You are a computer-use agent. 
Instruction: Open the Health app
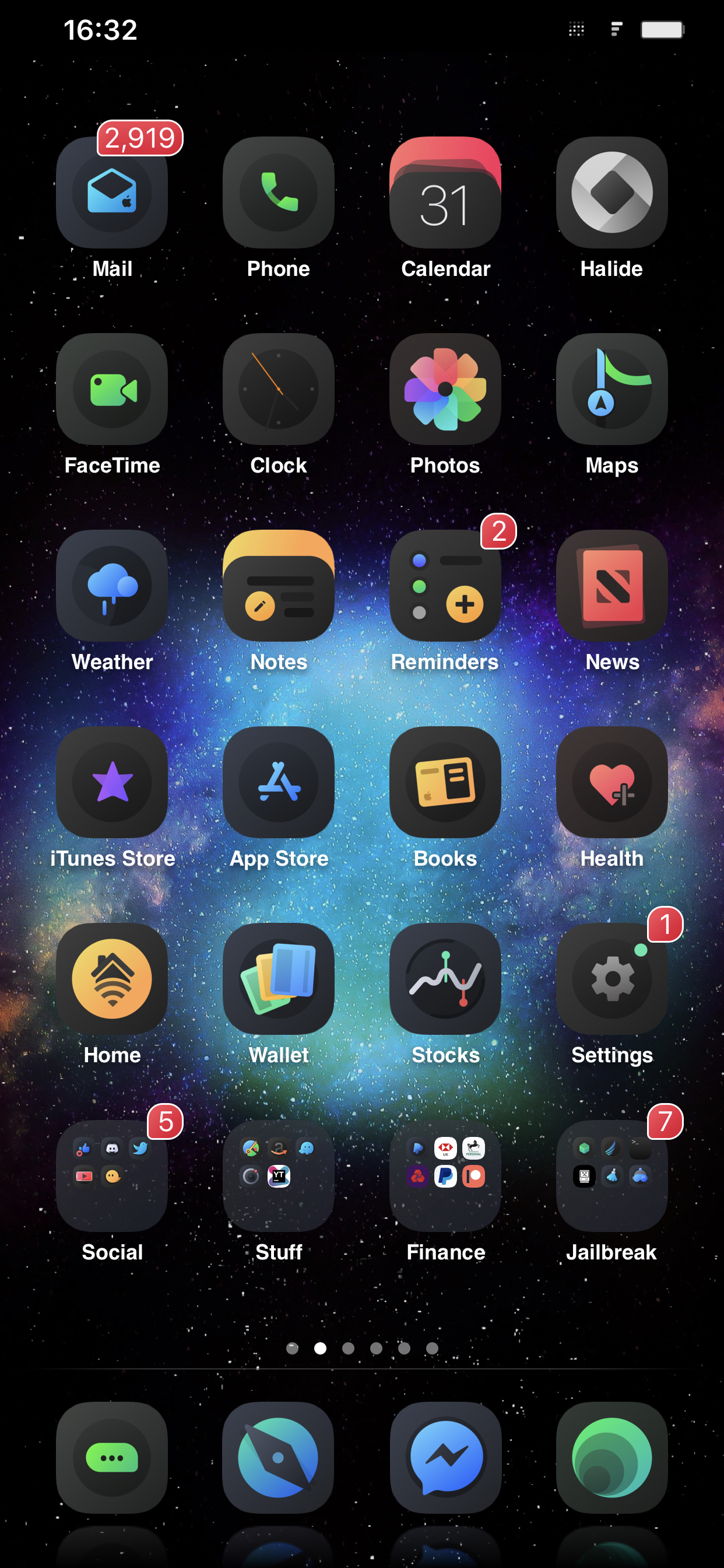pyautogui.click(x=611, y=782)
